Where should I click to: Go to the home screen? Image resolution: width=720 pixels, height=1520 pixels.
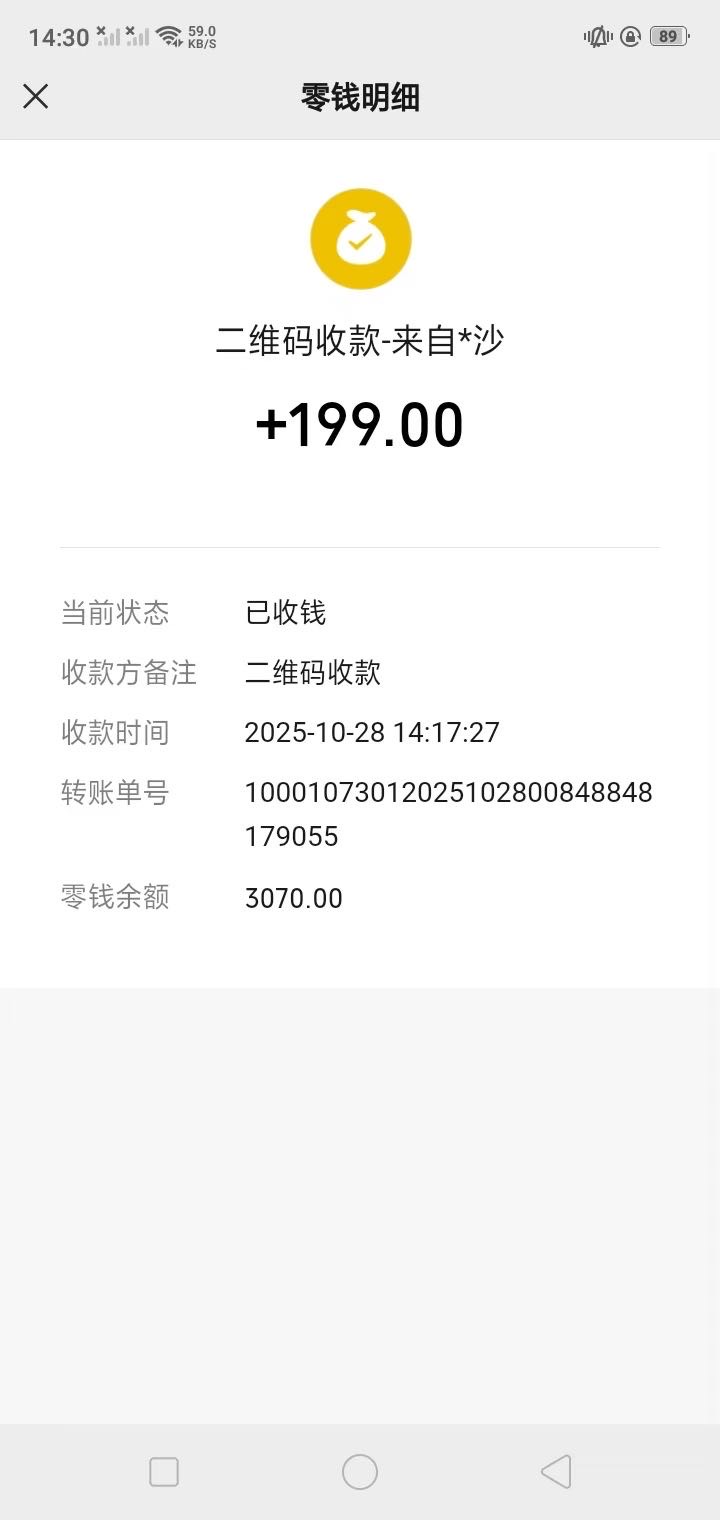click(x=360, y=1471)
